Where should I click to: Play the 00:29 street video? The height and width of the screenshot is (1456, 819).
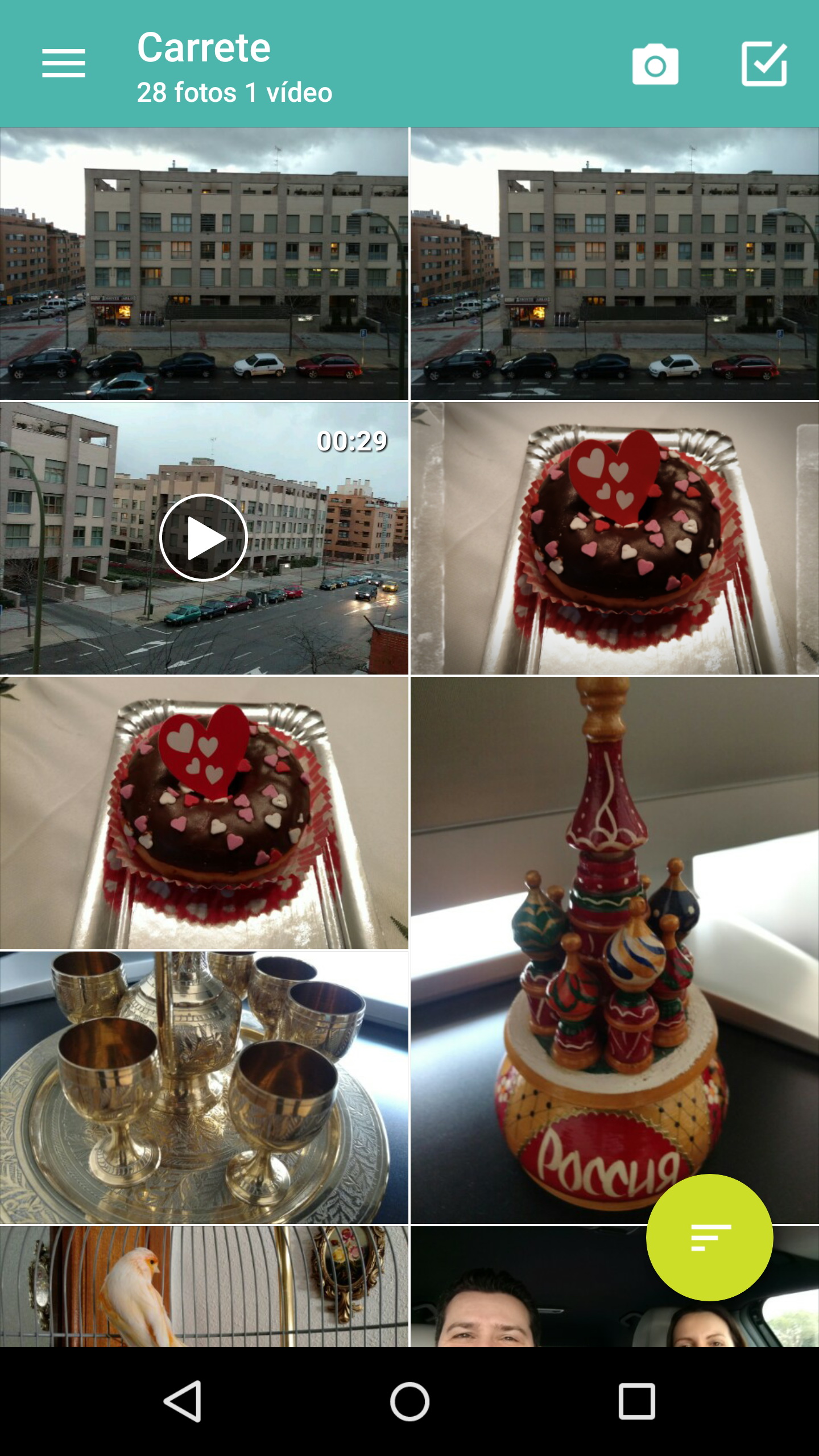point(204,538)
